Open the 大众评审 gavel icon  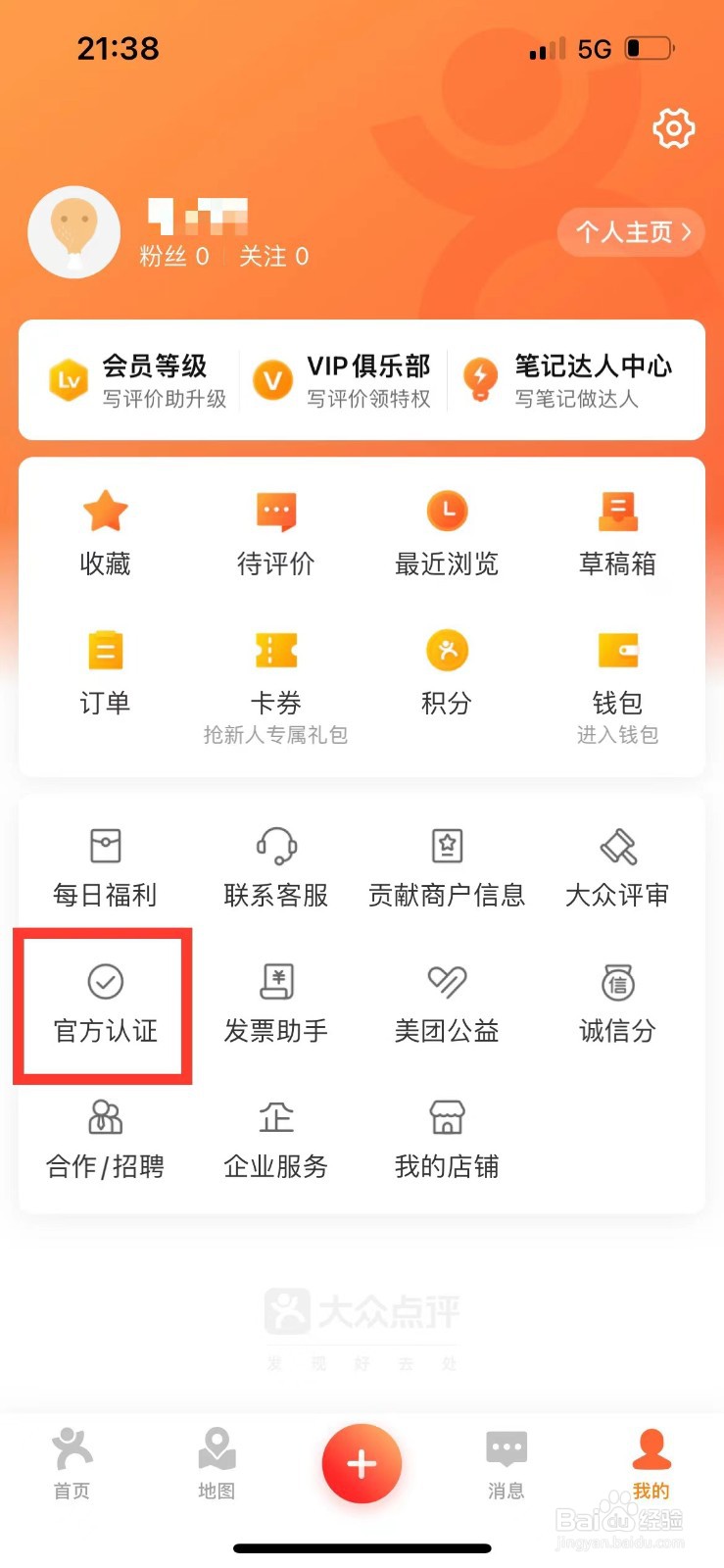(616, 844)
